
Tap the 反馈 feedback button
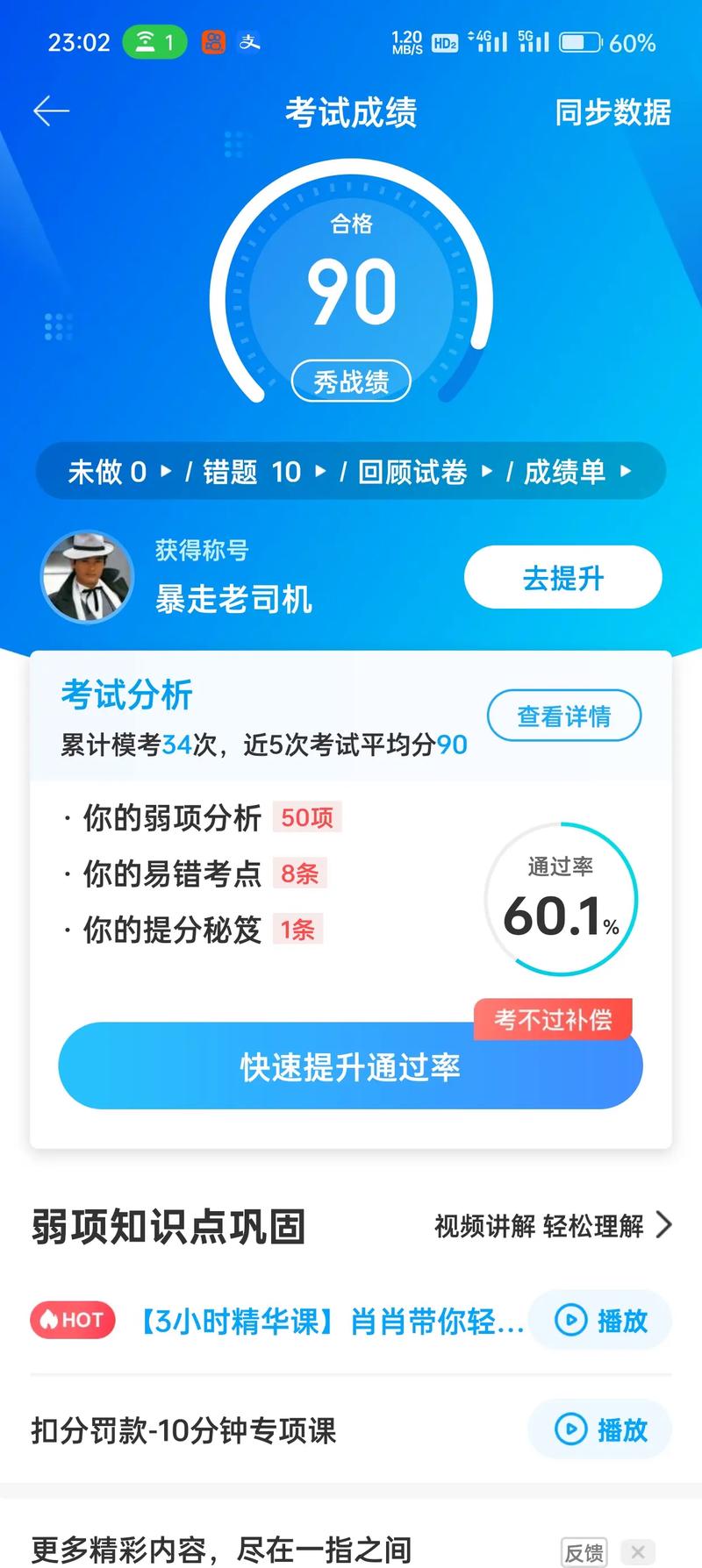(x=584, y=1552)
